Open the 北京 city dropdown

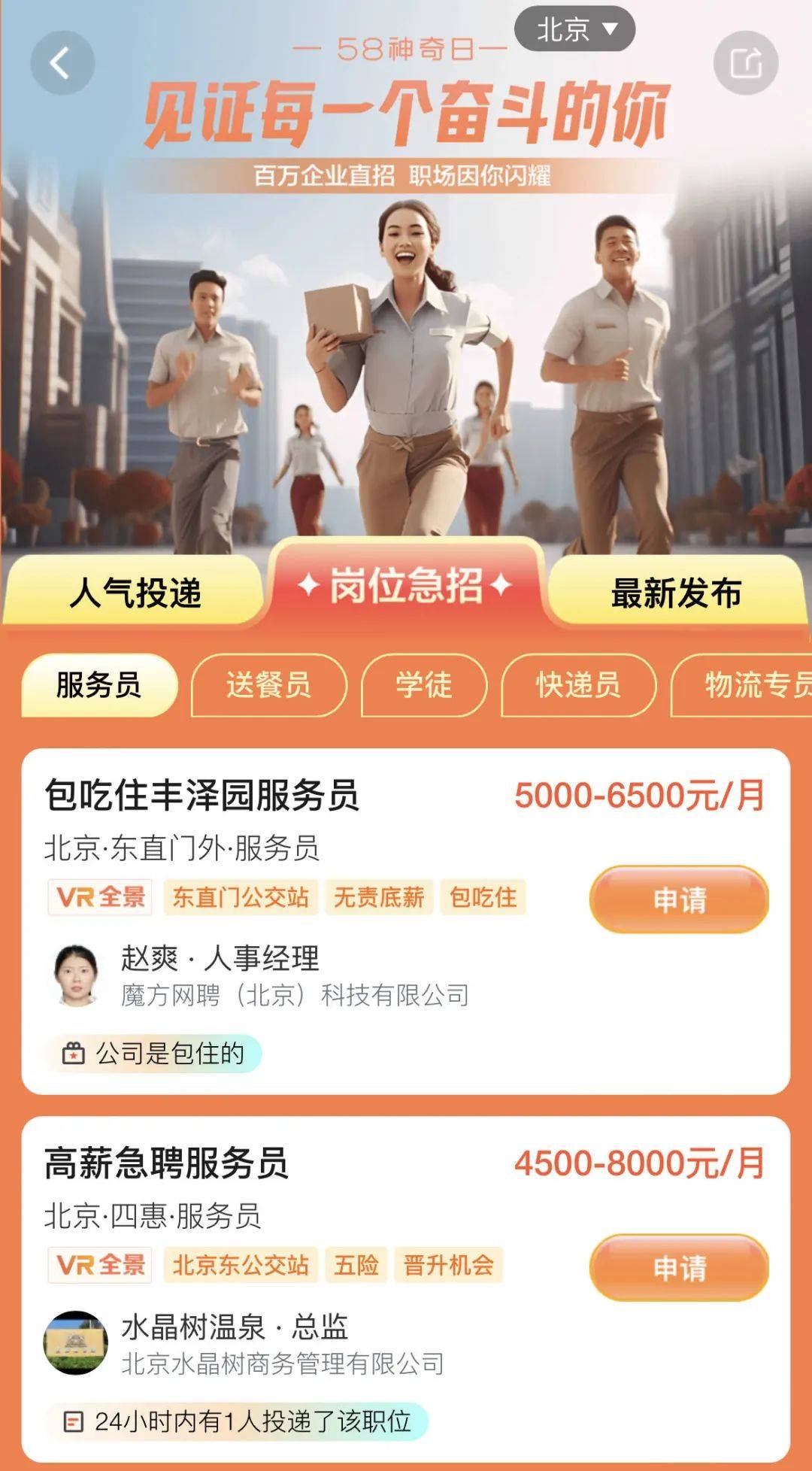click(575, 30)
